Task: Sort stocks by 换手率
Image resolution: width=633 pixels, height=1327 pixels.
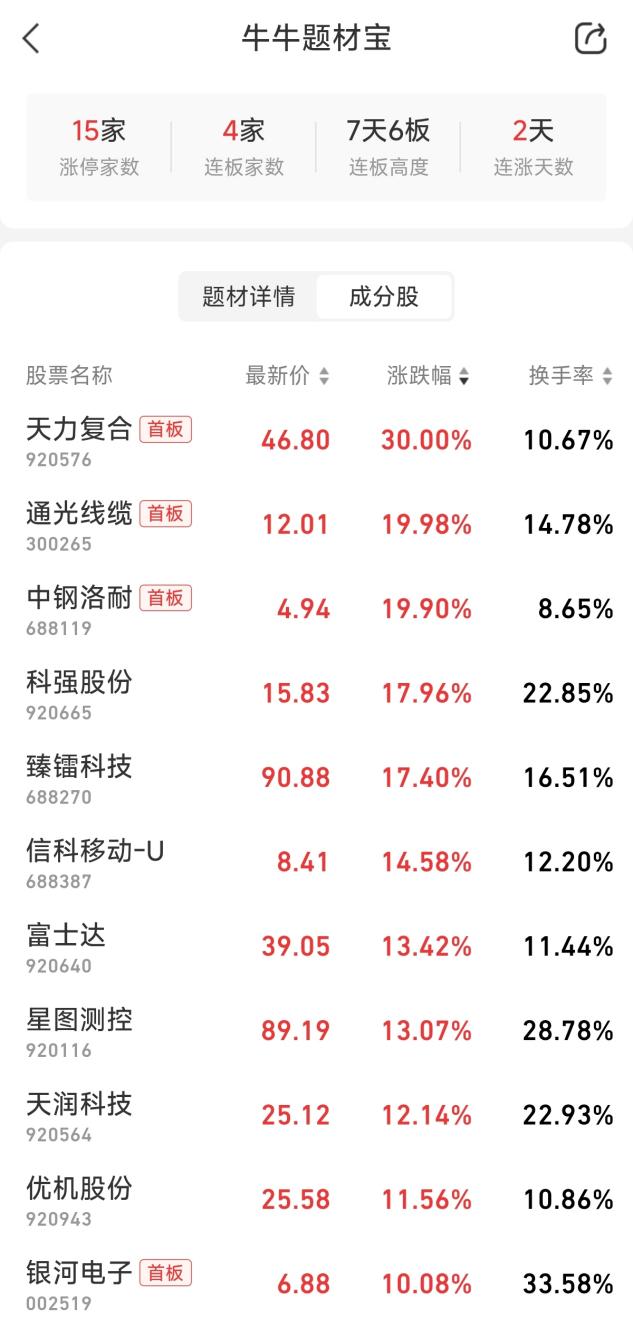Action: pos(570,376)
